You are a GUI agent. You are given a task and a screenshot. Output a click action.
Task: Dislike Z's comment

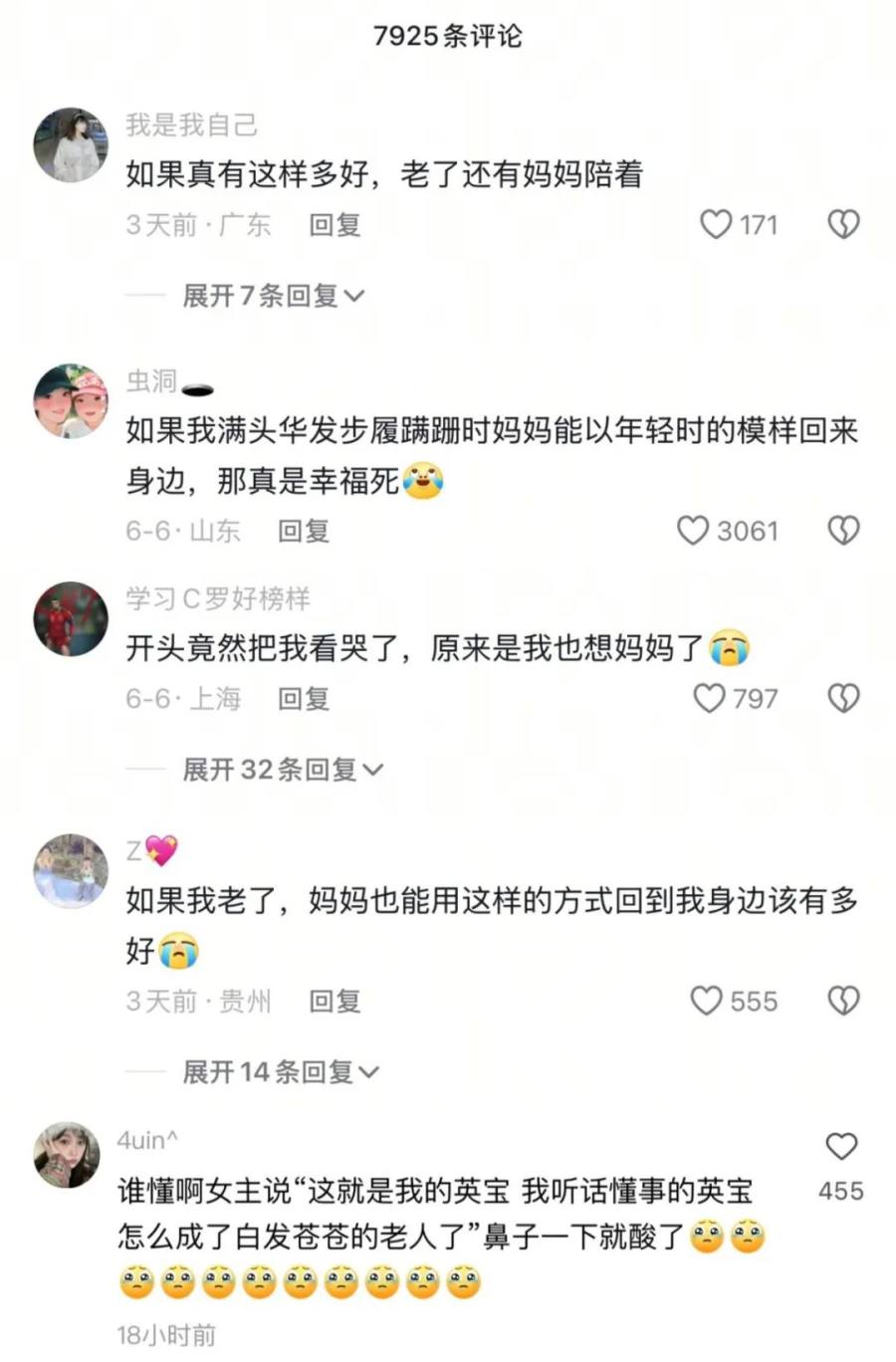tap(843, 1001)
